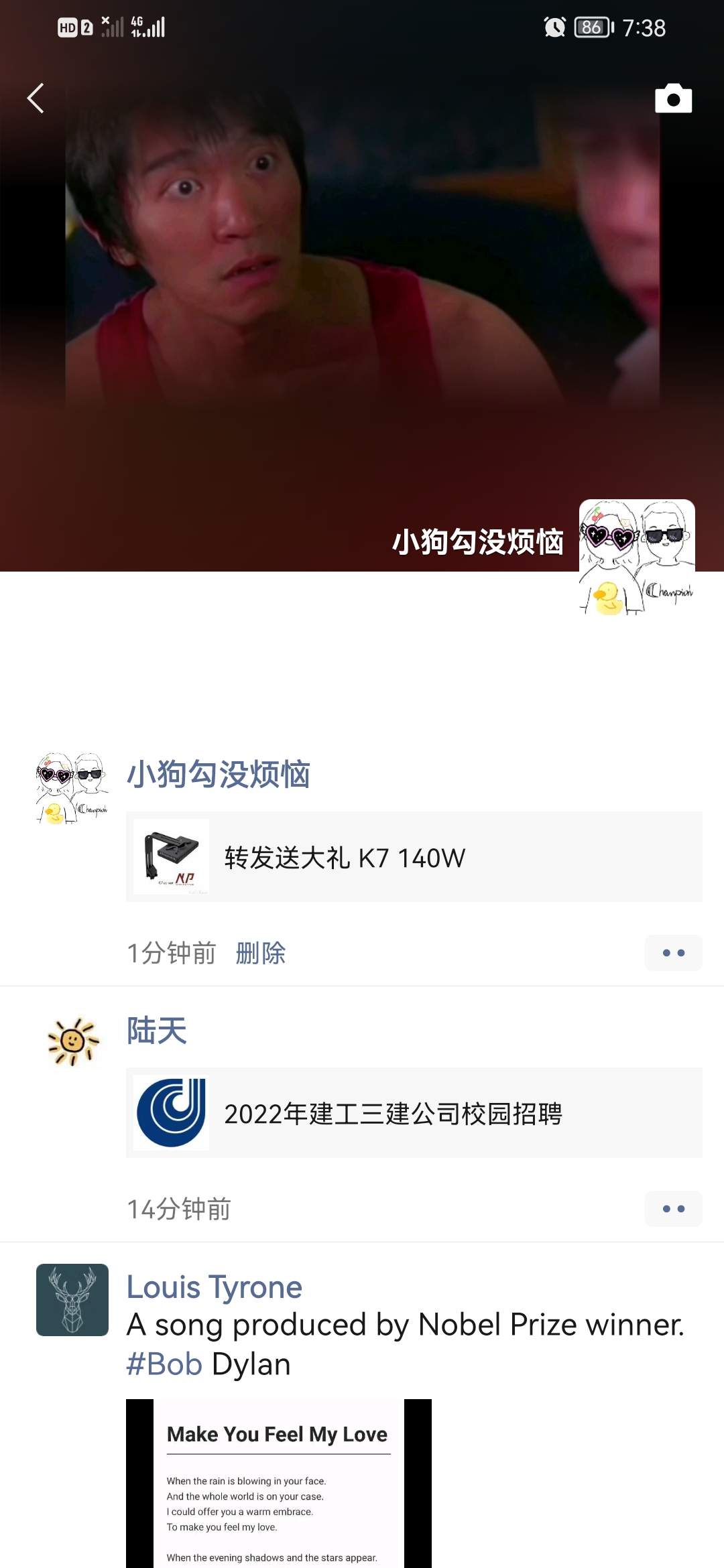Open Louis Tyrone's profile name link
Screen dimensions: 724x1568
215,1287
